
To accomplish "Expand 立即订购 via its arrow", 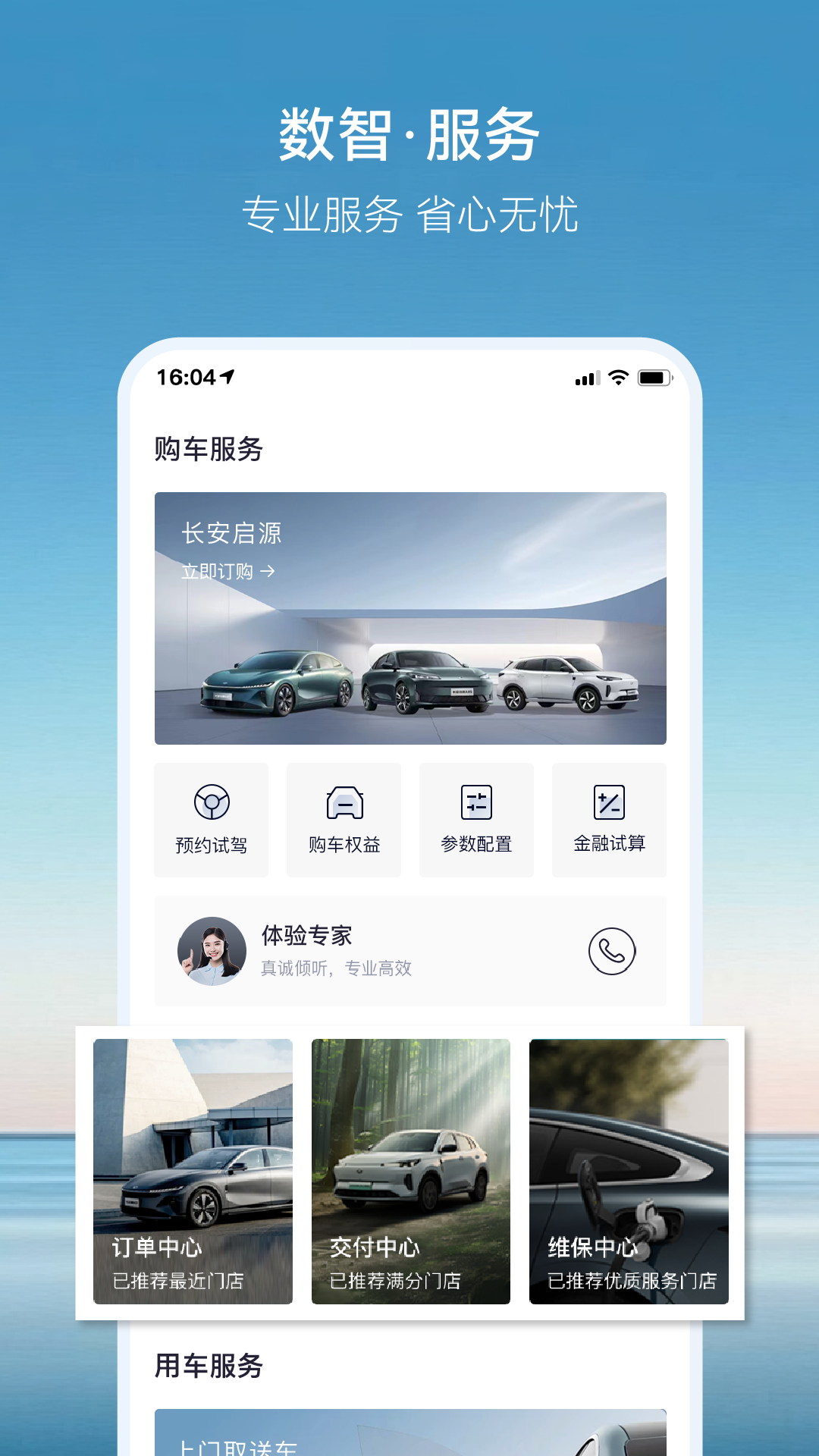I will point(269,573).
